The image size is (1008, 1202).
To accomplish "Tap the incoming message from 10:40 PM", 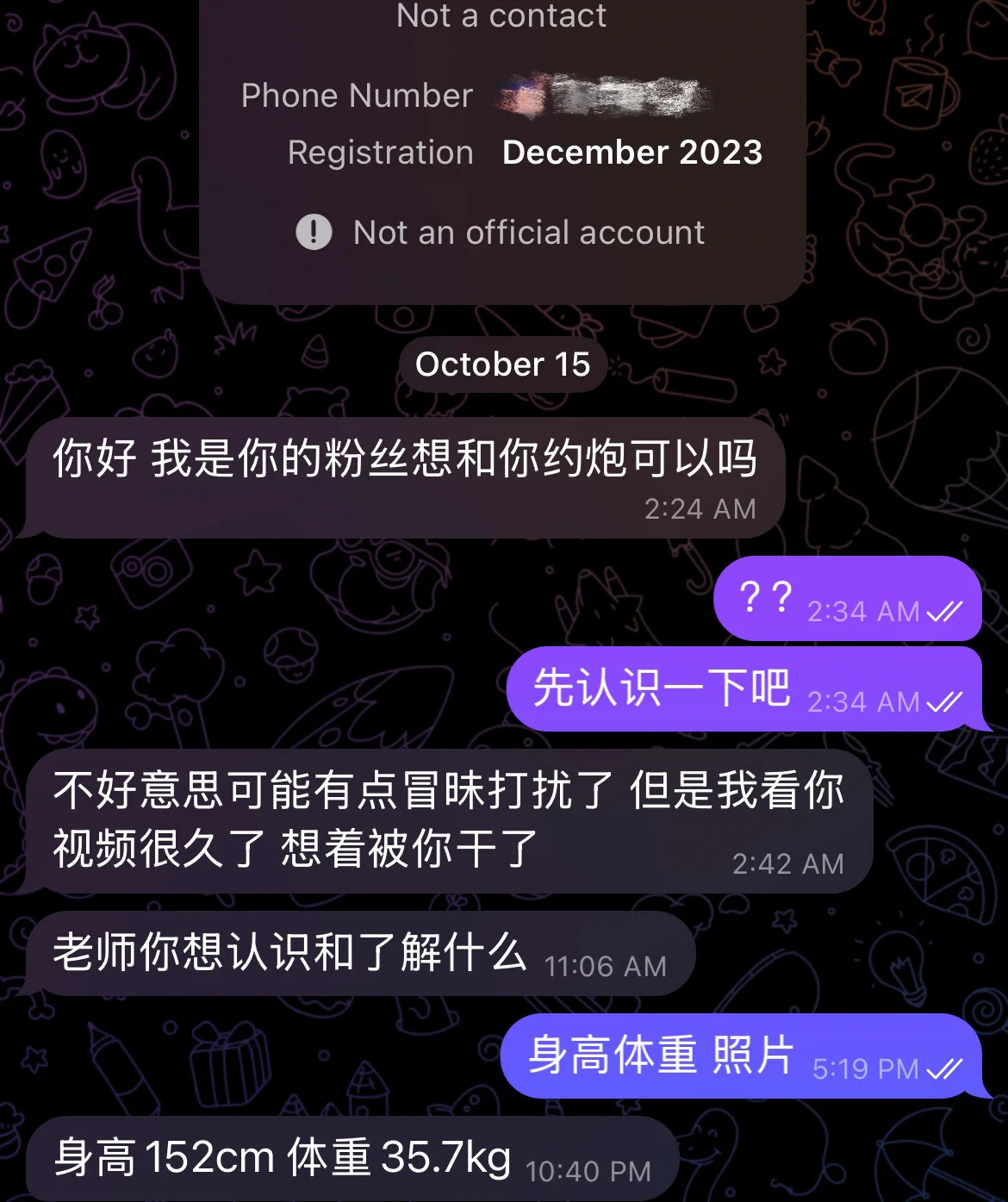I will [352, 1157].
